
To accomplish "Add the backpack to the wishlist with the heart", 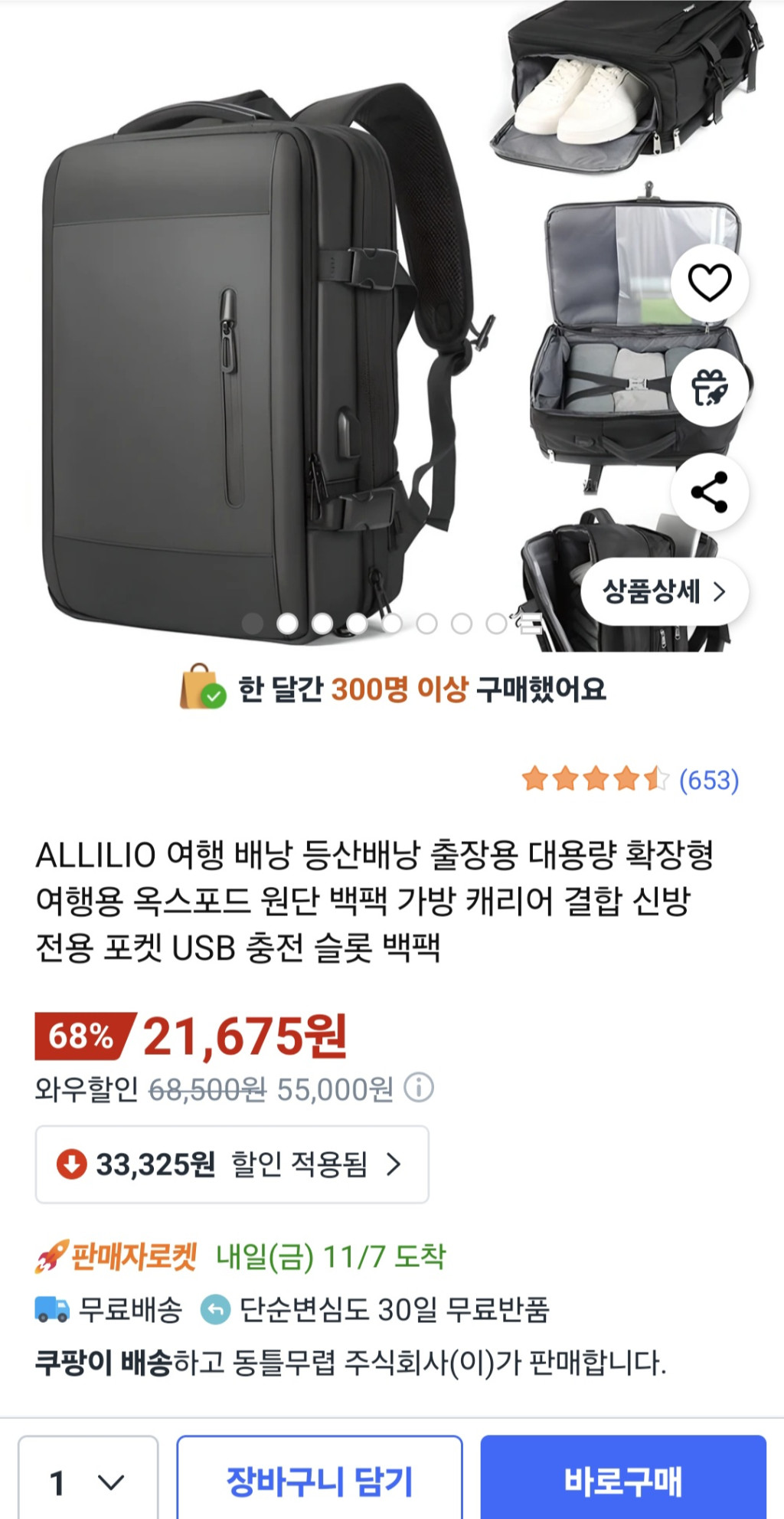I will [710, 283].
